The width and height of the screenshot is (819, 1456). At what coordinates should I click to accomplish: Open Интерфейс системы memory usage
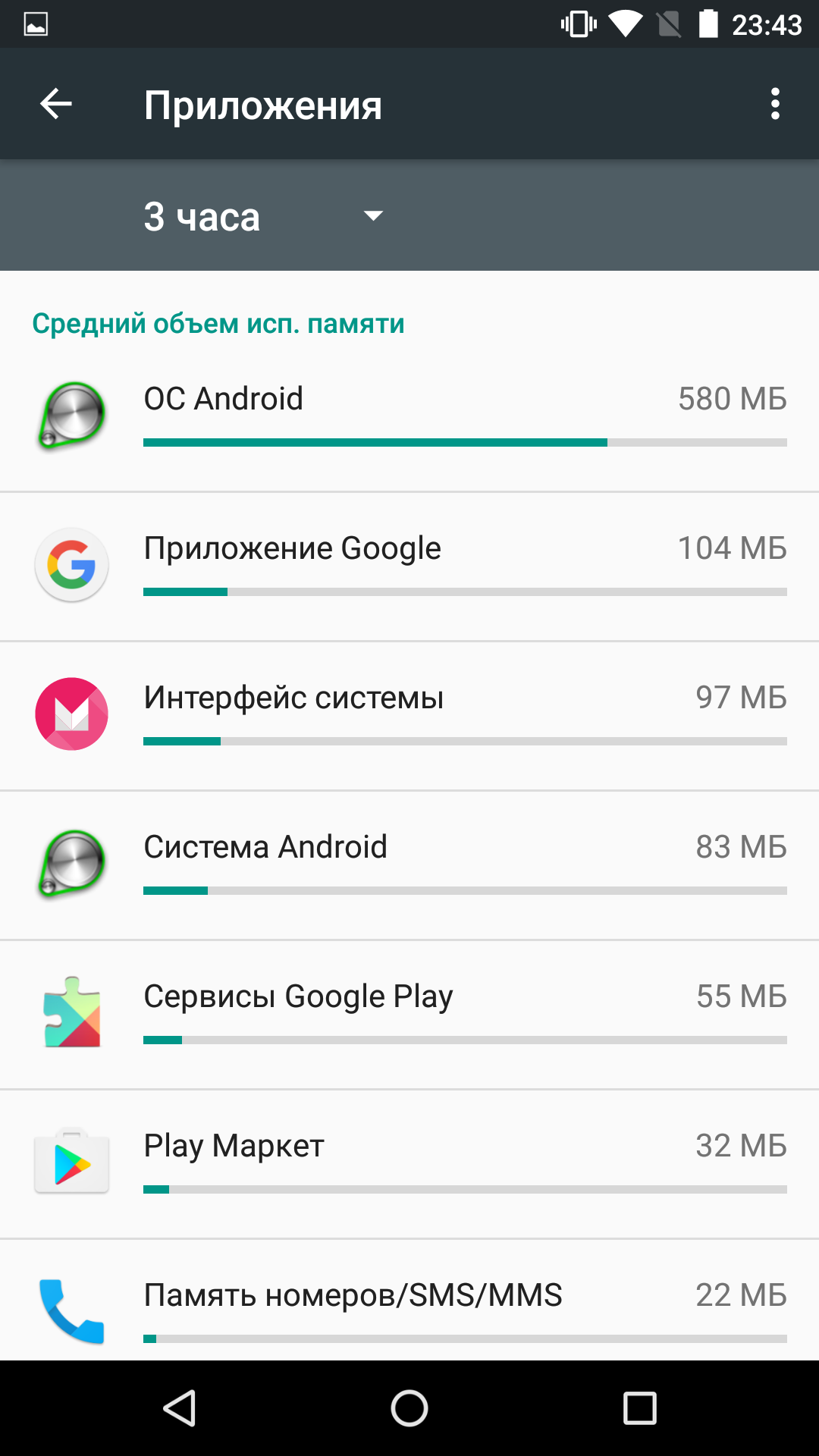point(409,715)
